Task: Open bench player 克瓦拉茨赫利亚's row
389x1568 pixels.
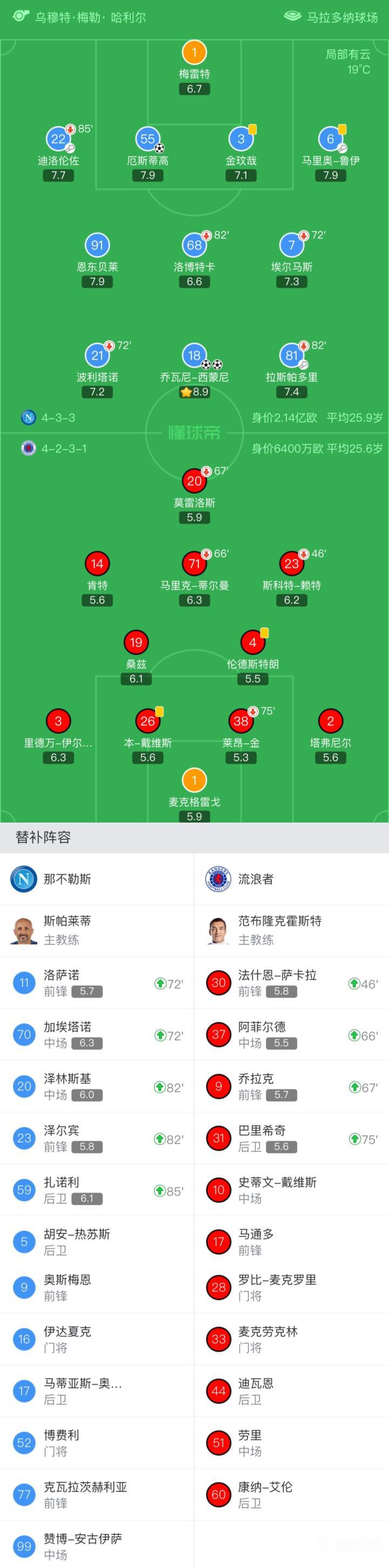Action: point(97,1495)
